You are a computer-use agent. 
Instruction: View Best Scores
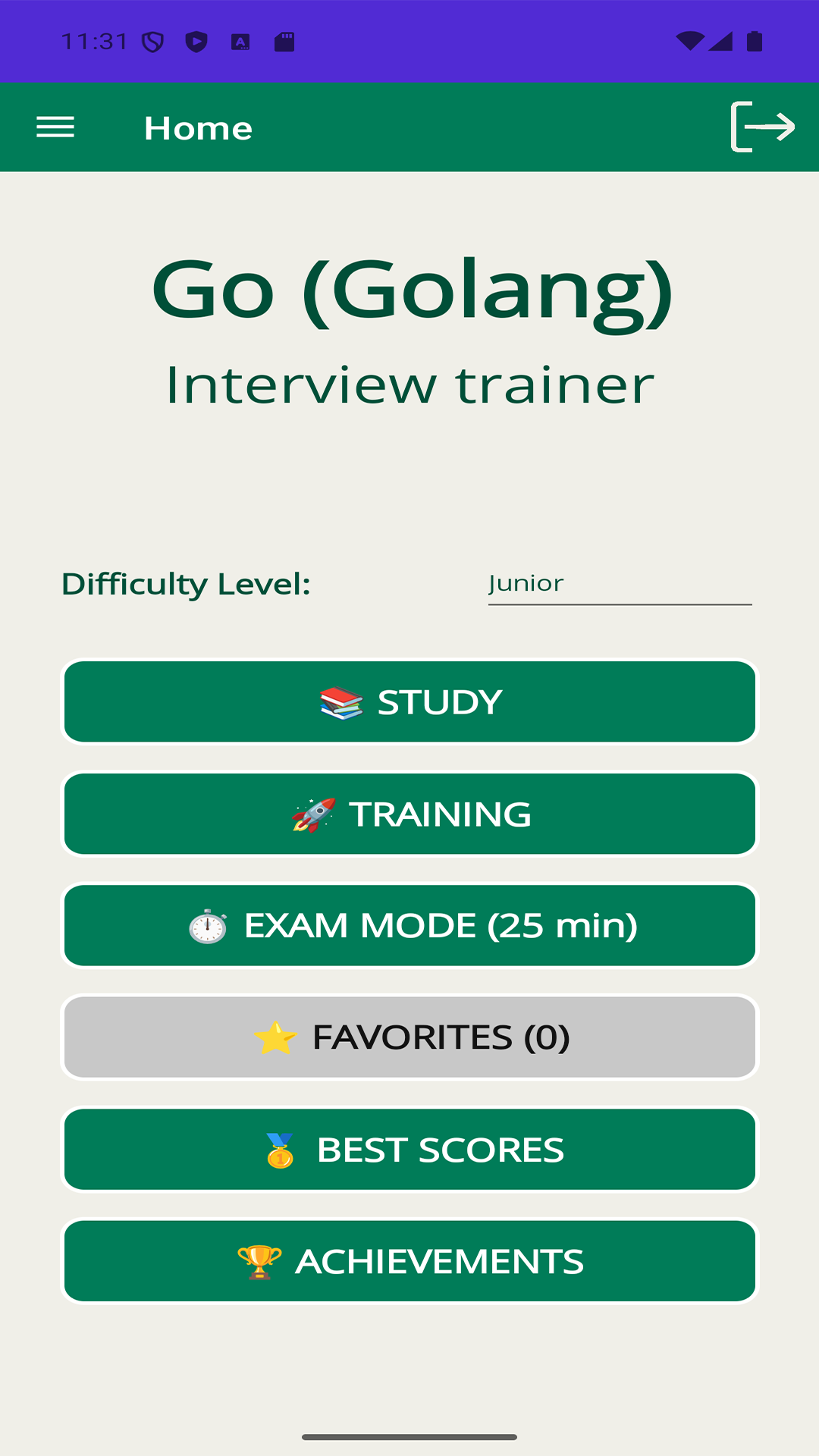[409, 1150]
